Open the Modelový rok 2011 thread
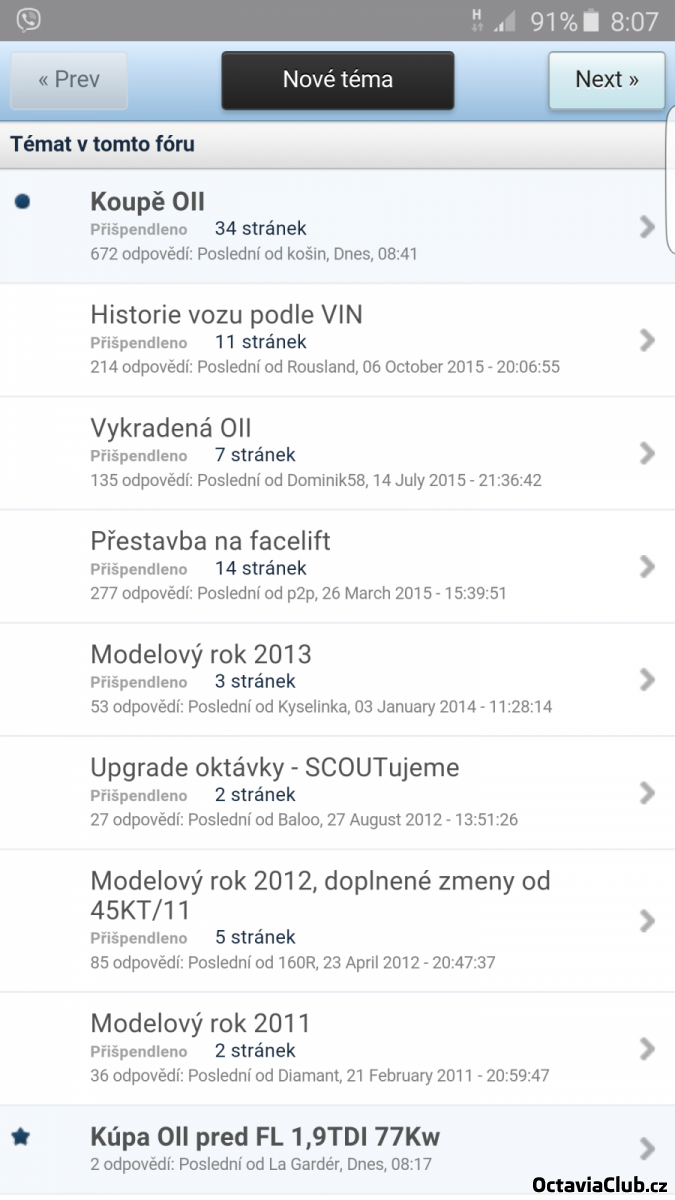This screenshot has width=675, height=1200. coord(200,1023)
